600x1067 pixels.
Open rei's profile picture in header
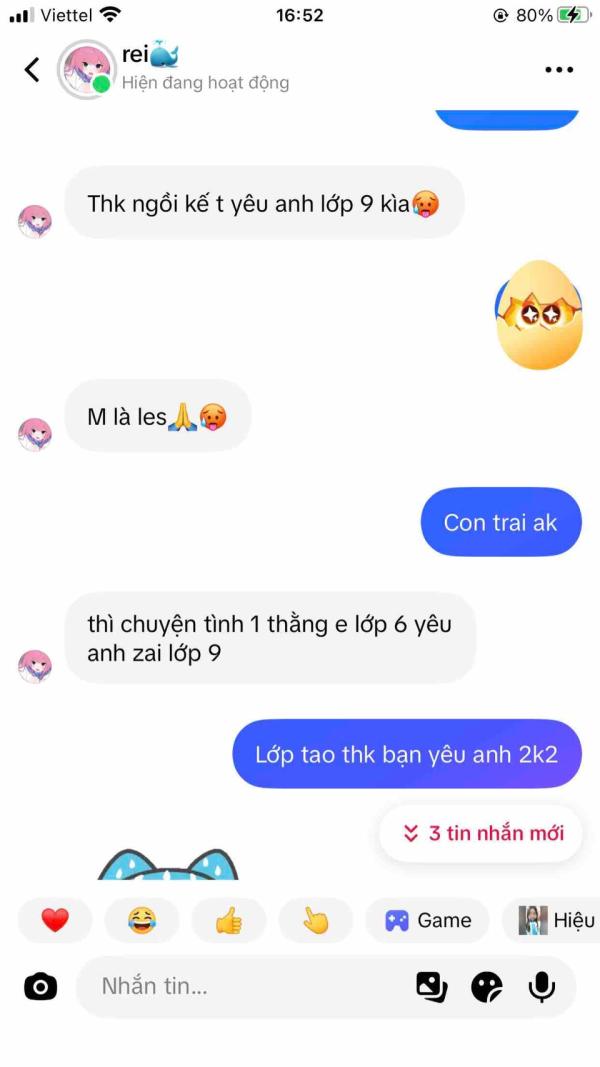[x=86, y=69]
